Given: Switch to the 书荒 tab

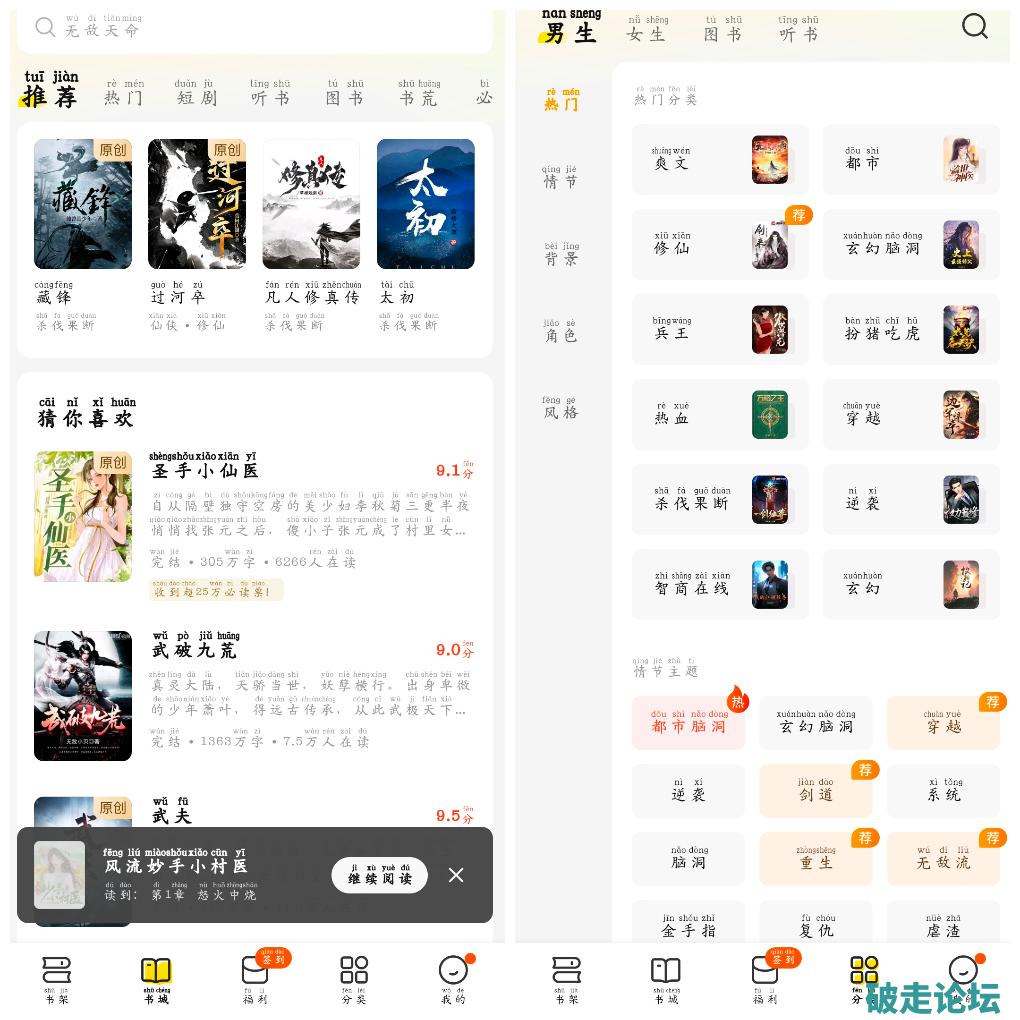Looking at the screenshot, I should (418, 93).
